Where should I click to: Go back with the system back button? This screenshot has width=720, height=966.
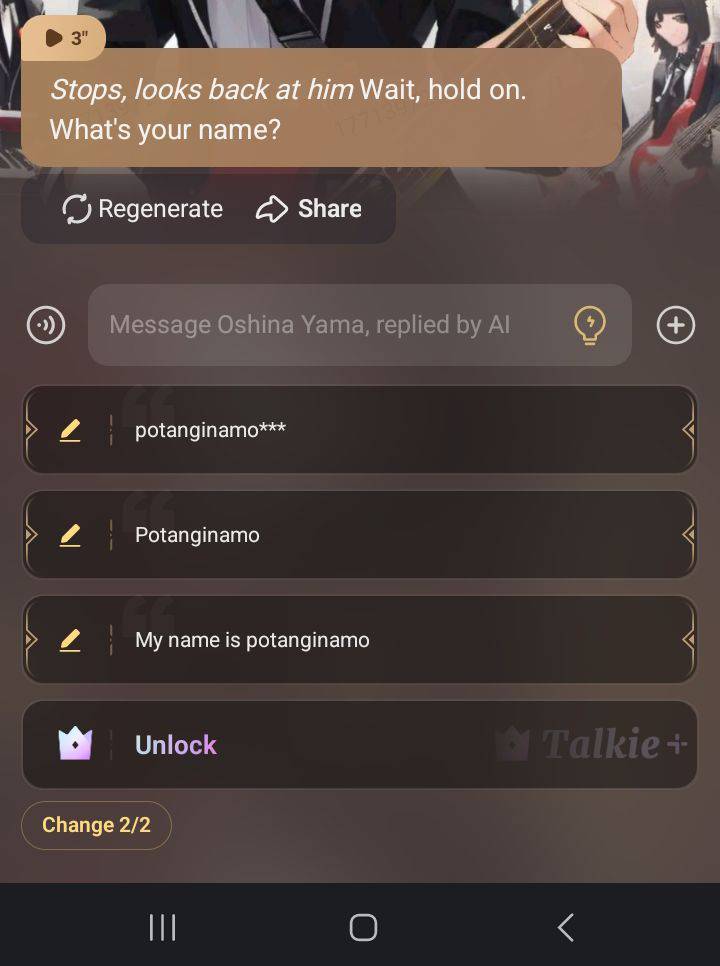click(565, 927)
